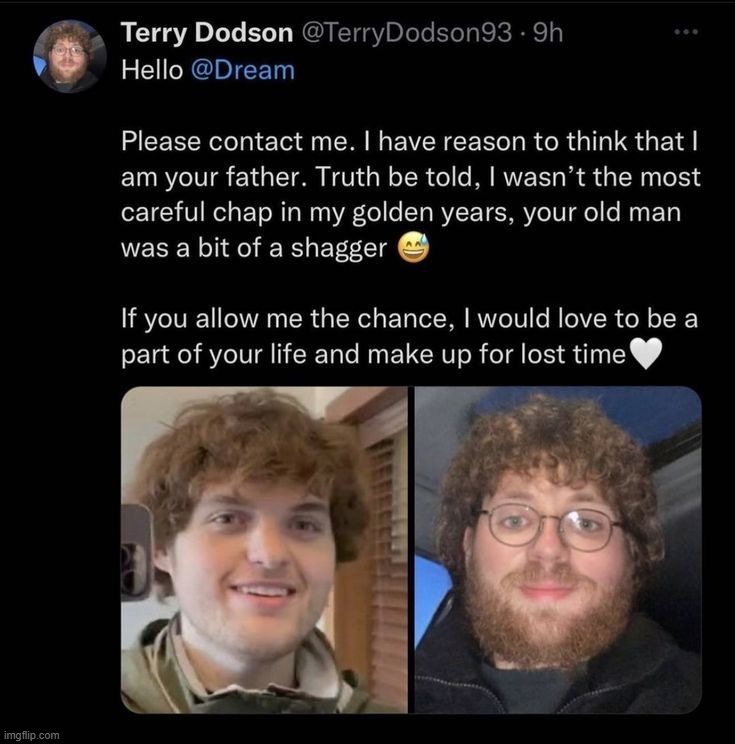The image size is (735, 744).
Task: Open Terry Dodson's profile picture
Action: click(x=68, y=56)
